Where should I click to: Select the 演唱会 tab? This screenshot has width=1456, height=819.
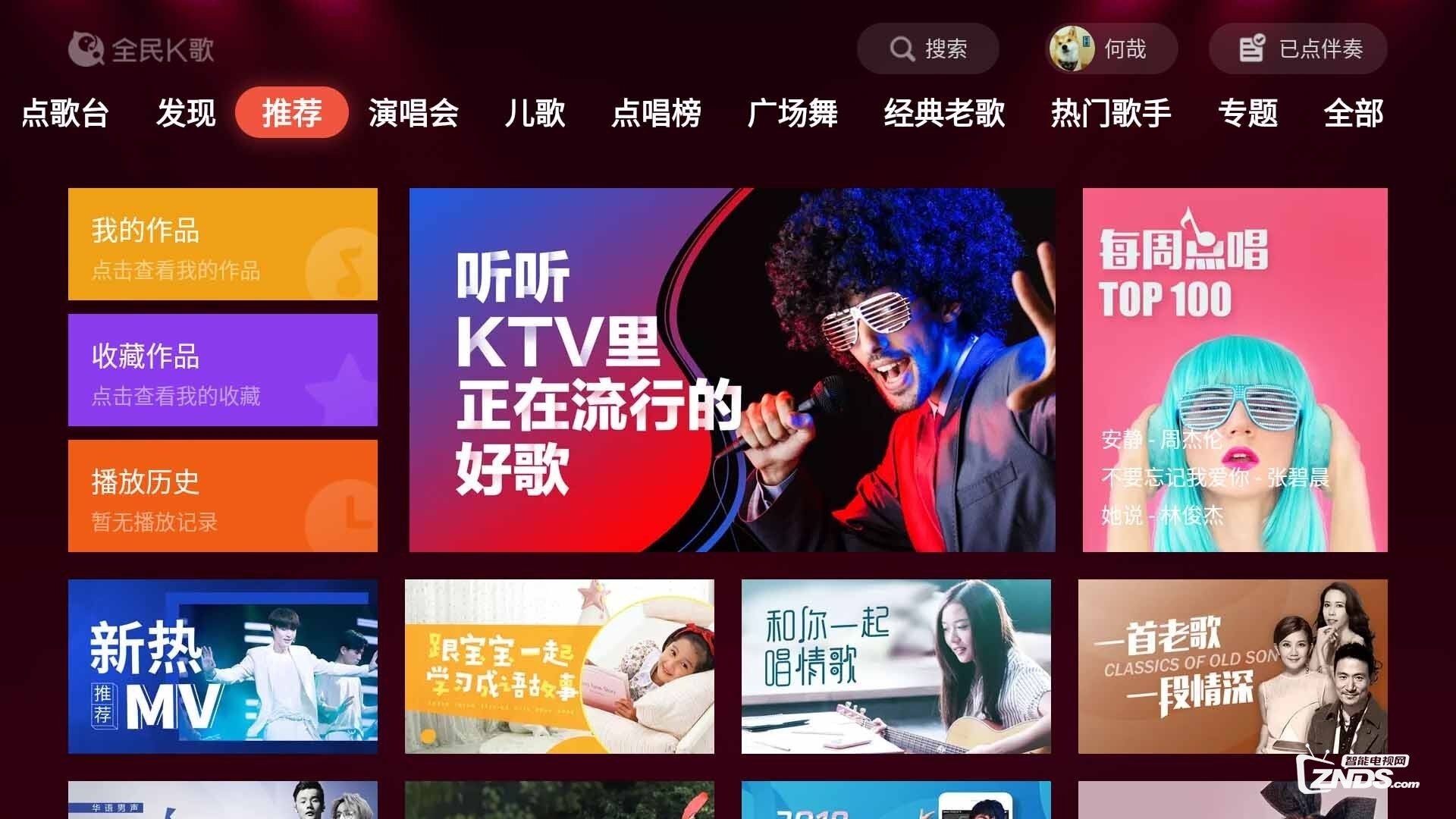(x=413, y=113)
